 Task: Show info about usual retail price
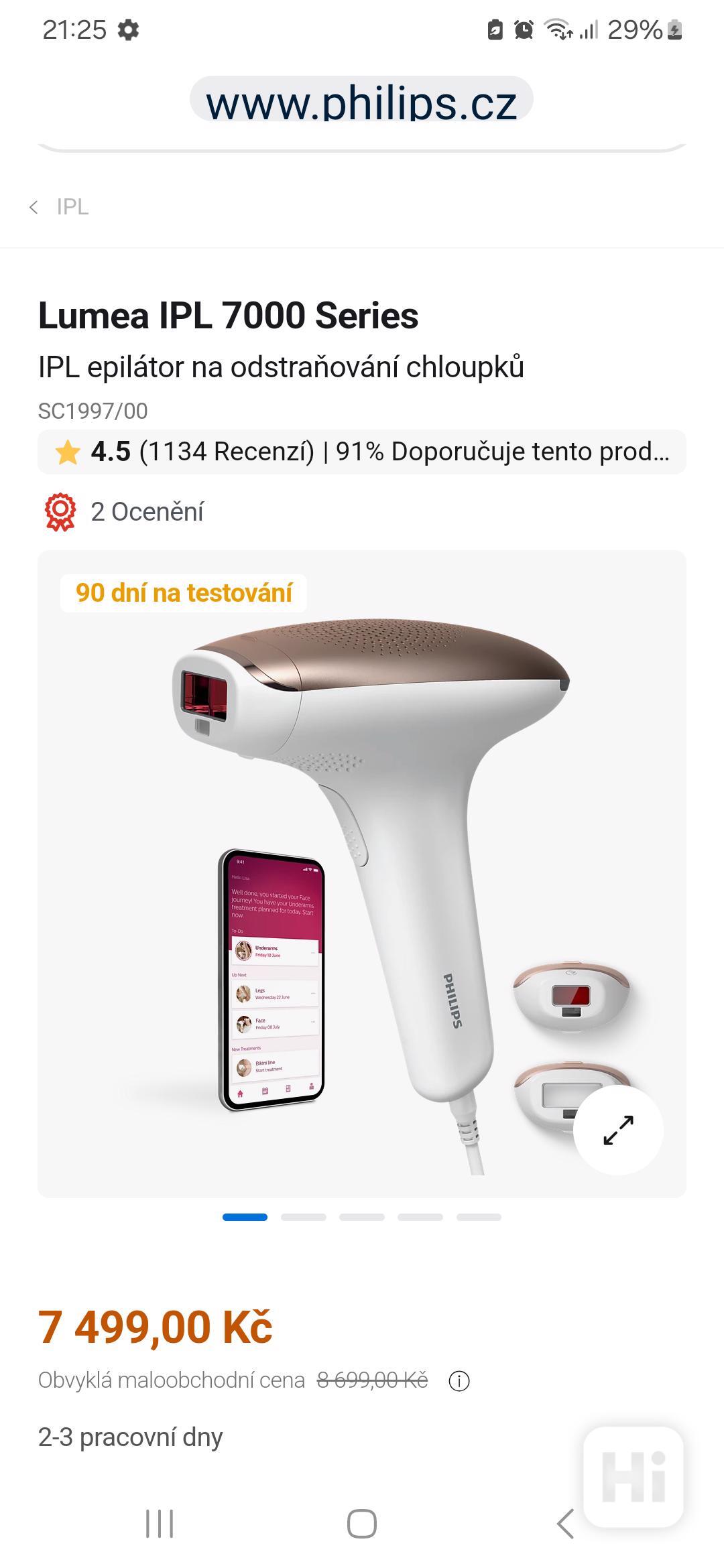(x=459, y=1381)
